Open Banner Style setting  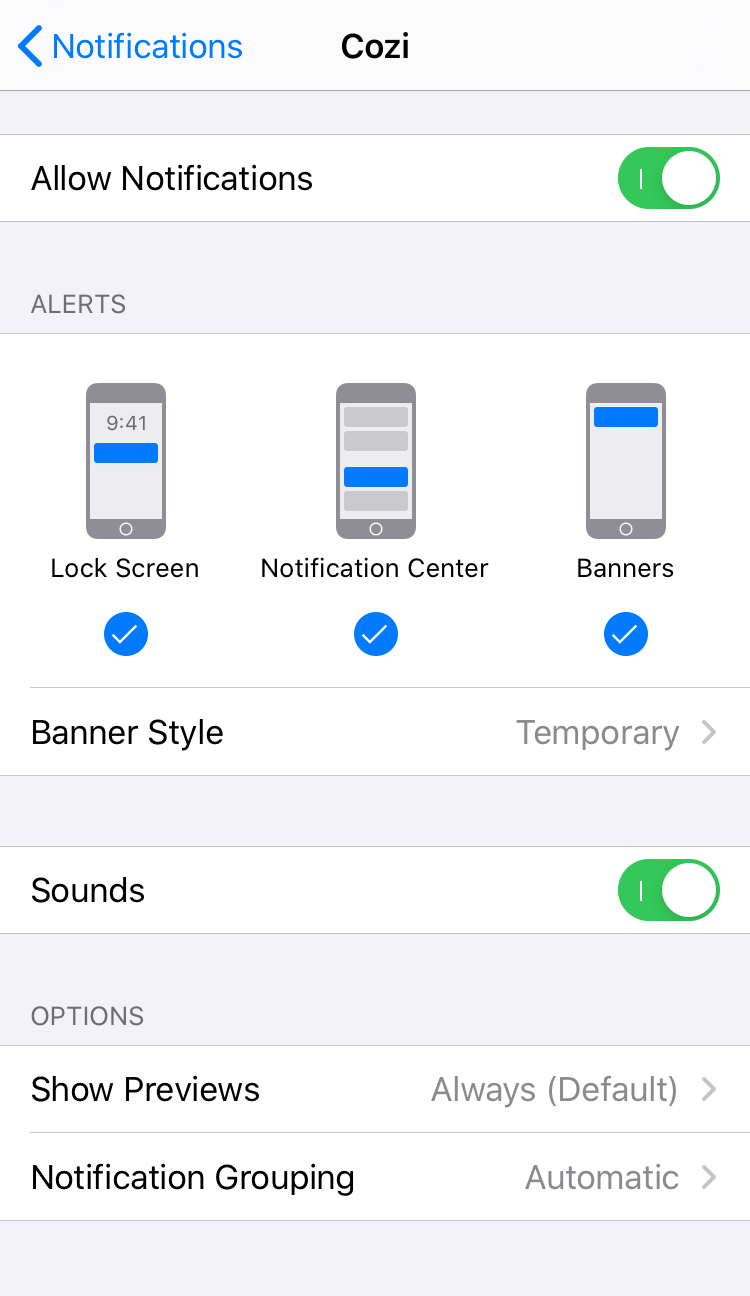[375, 732]
